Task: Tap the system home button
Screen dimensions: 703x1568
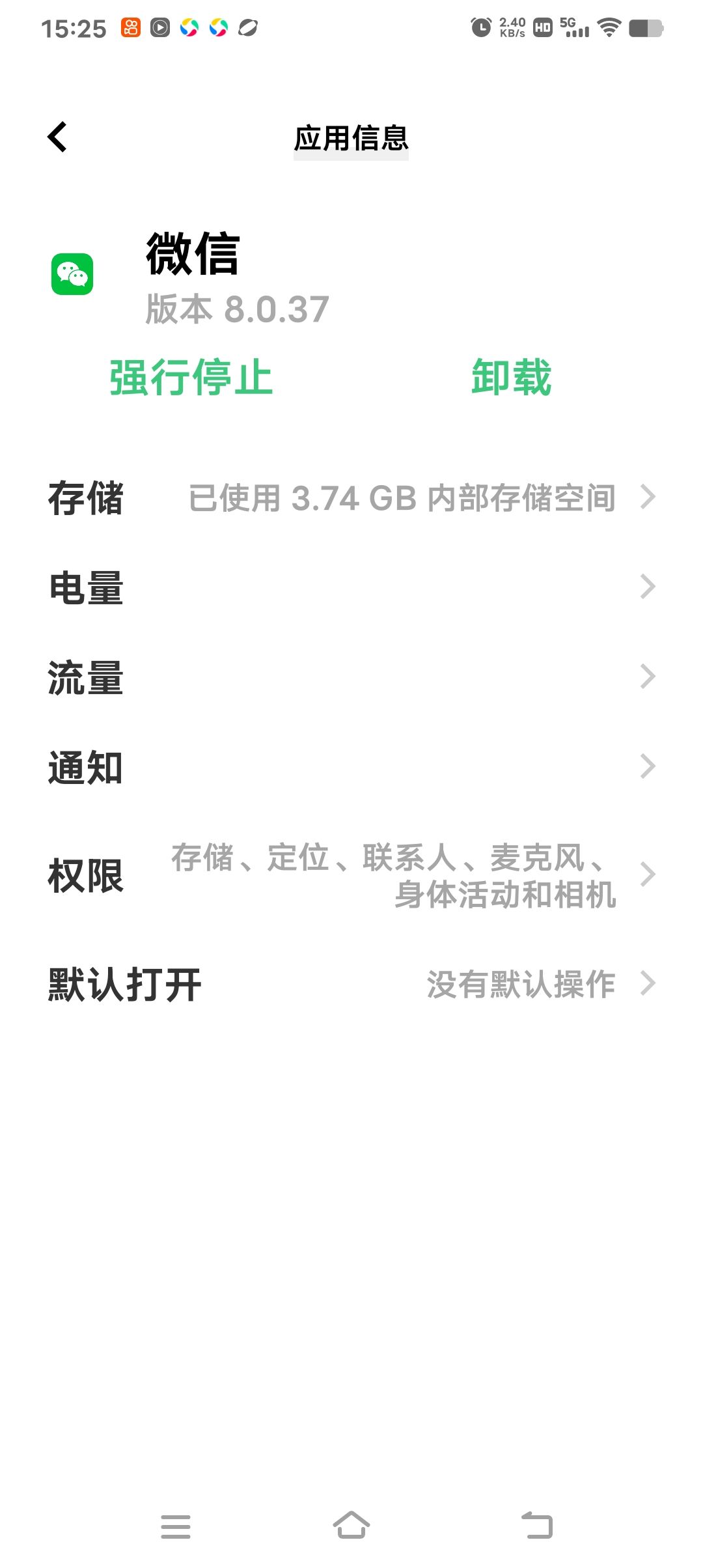Action: pyautogui.click(x=351, y=1526)
